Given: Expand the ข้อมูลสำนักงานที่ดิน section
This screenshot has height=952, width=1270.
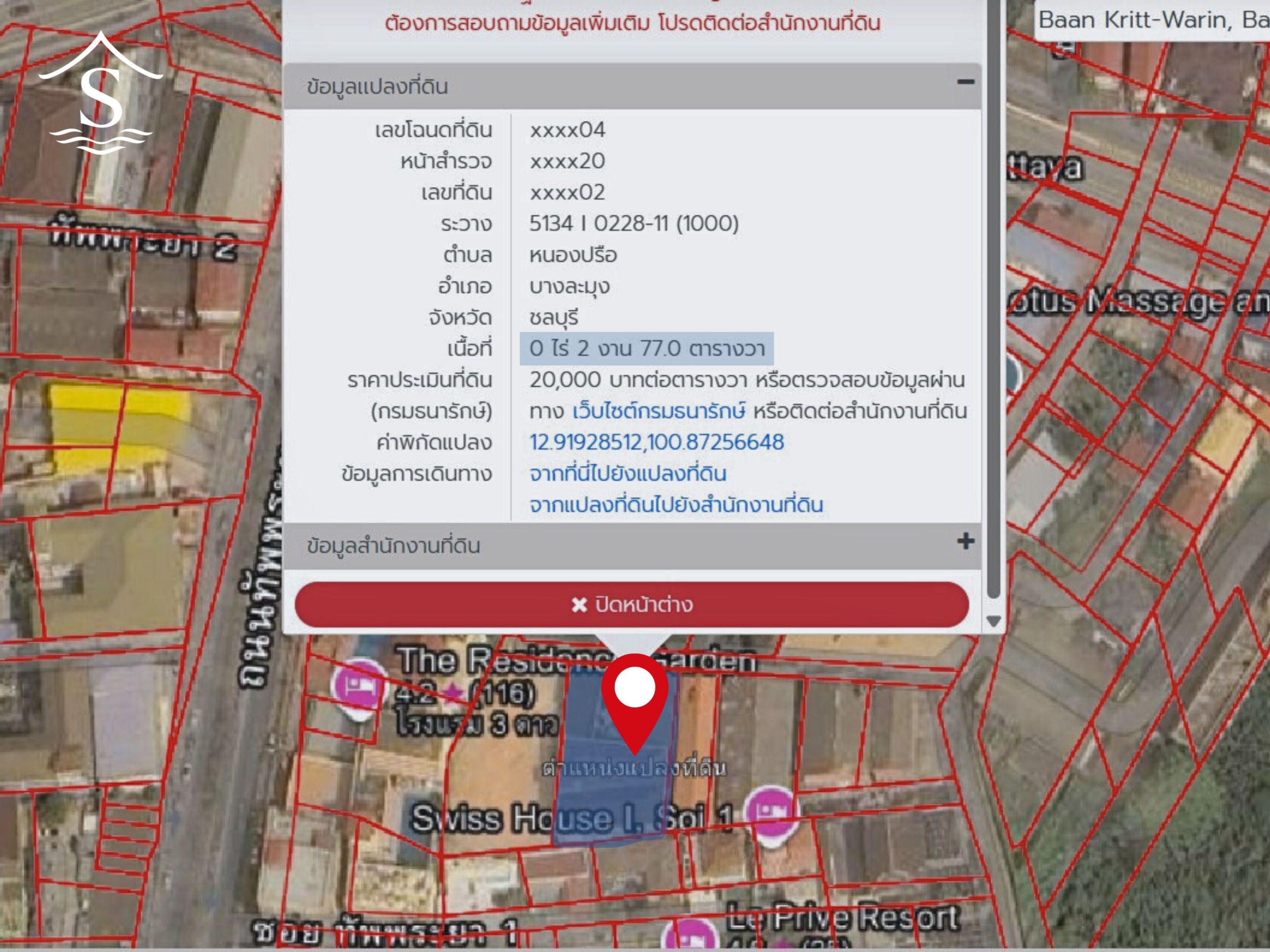Looking at the screenshot, I should pos(965,541).
